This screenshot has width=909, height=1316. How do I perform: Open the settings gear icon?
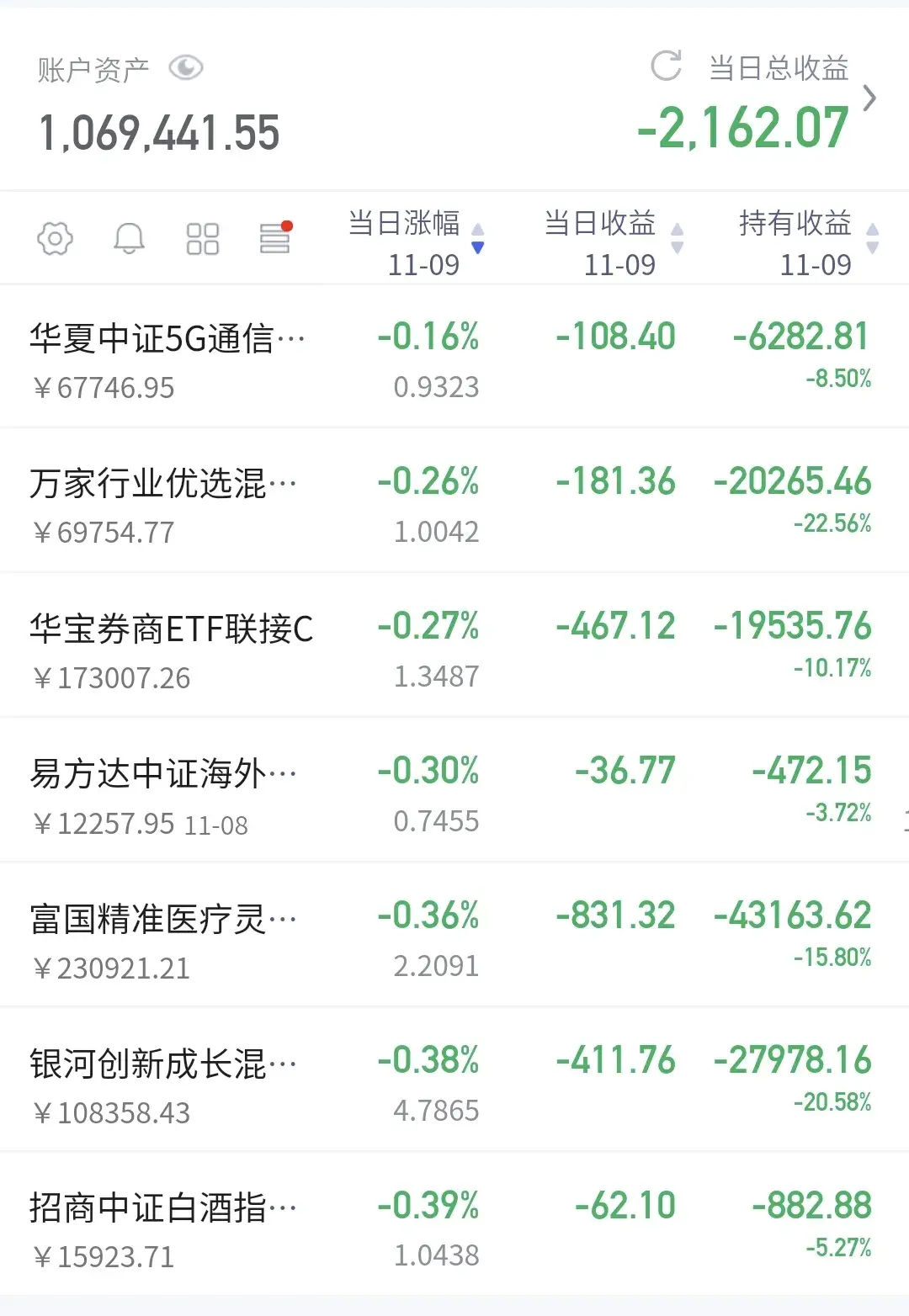56,238
